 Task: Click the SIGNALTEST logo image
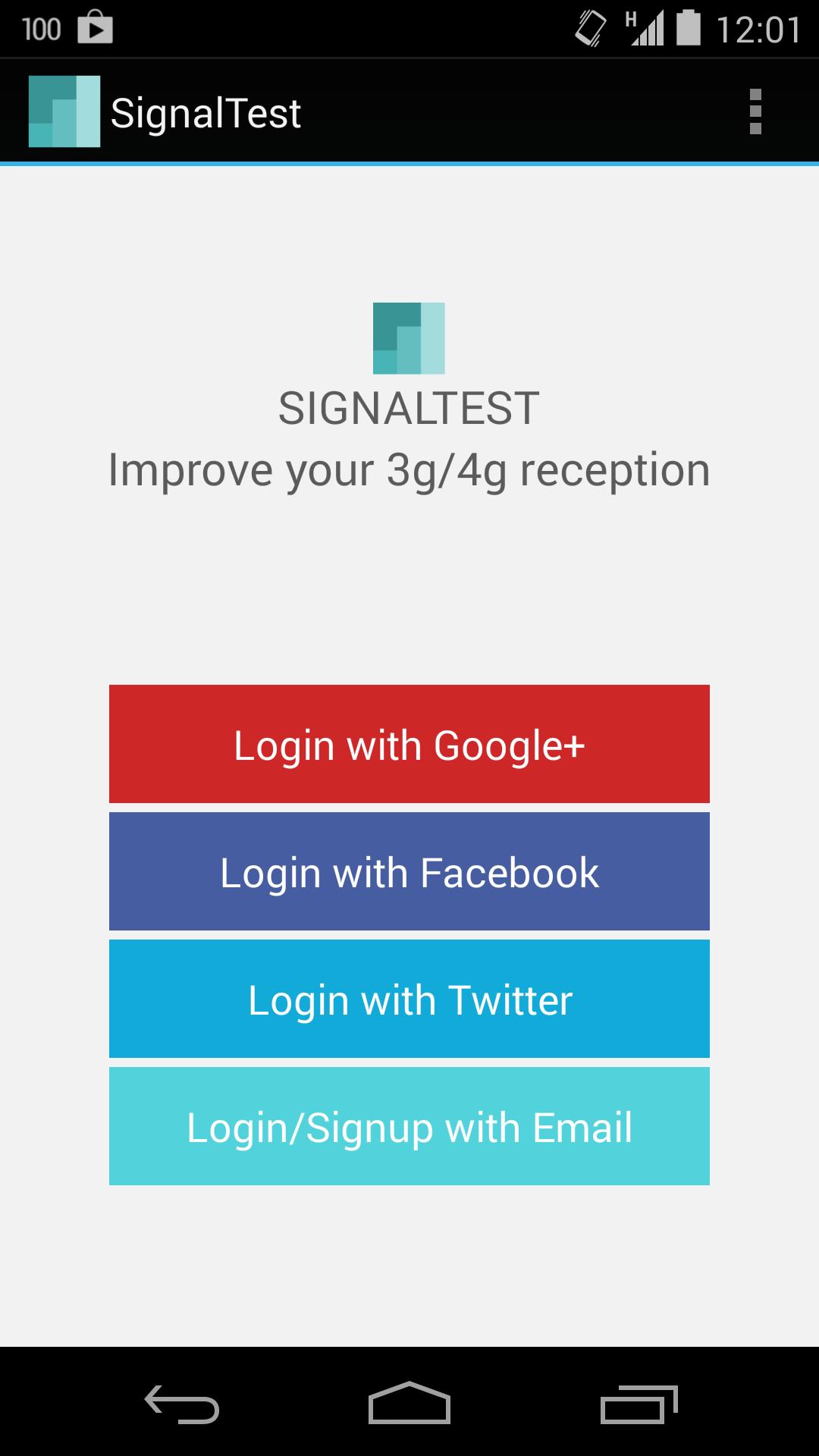click(x=409, y=339)
